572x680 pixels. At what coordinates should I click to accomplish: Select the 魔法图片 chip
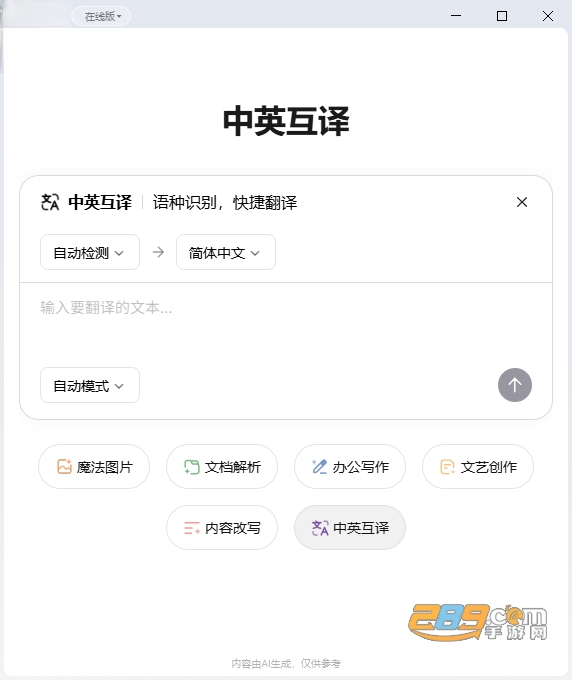[94, 467]
